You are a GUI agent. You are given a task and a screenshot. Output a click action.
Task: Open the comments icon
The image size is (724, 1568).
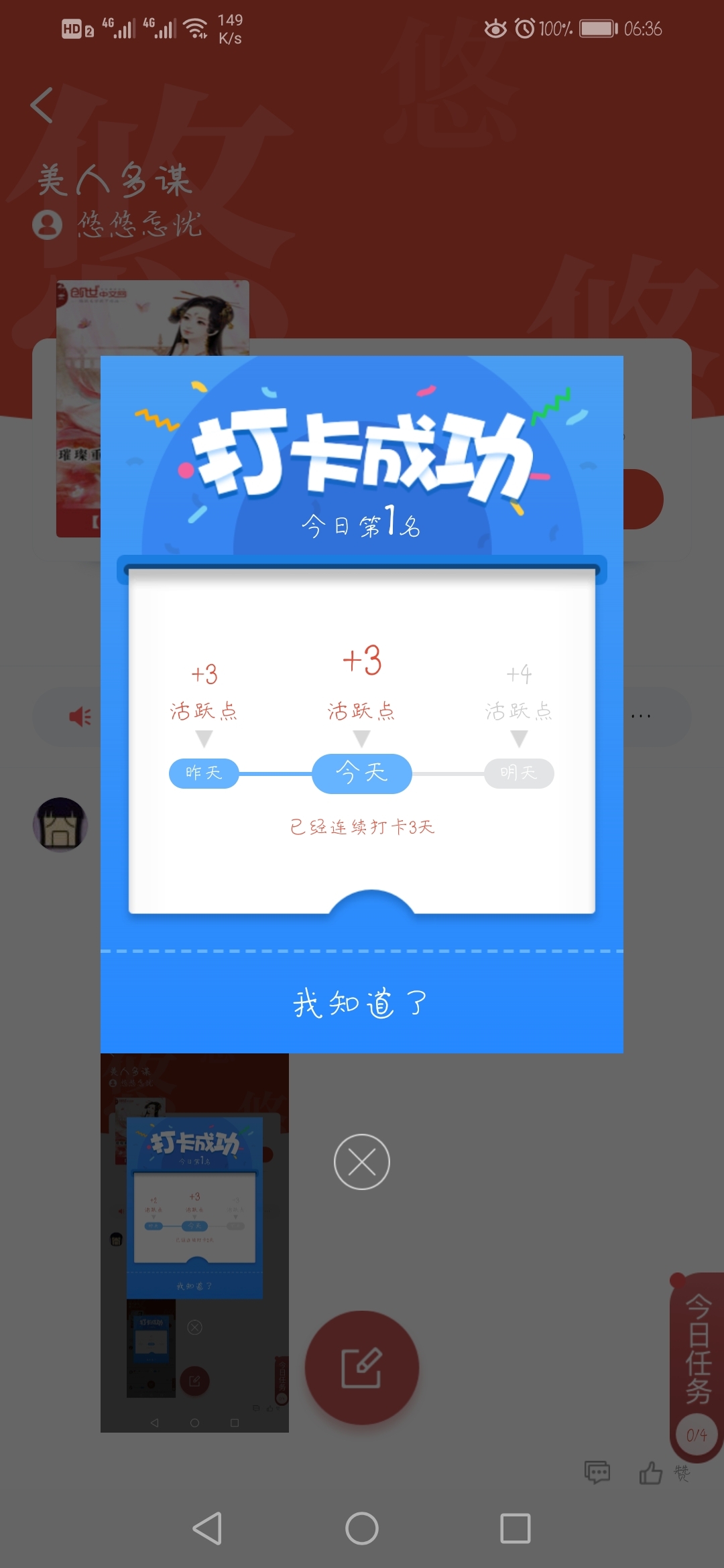(597, 1472)
